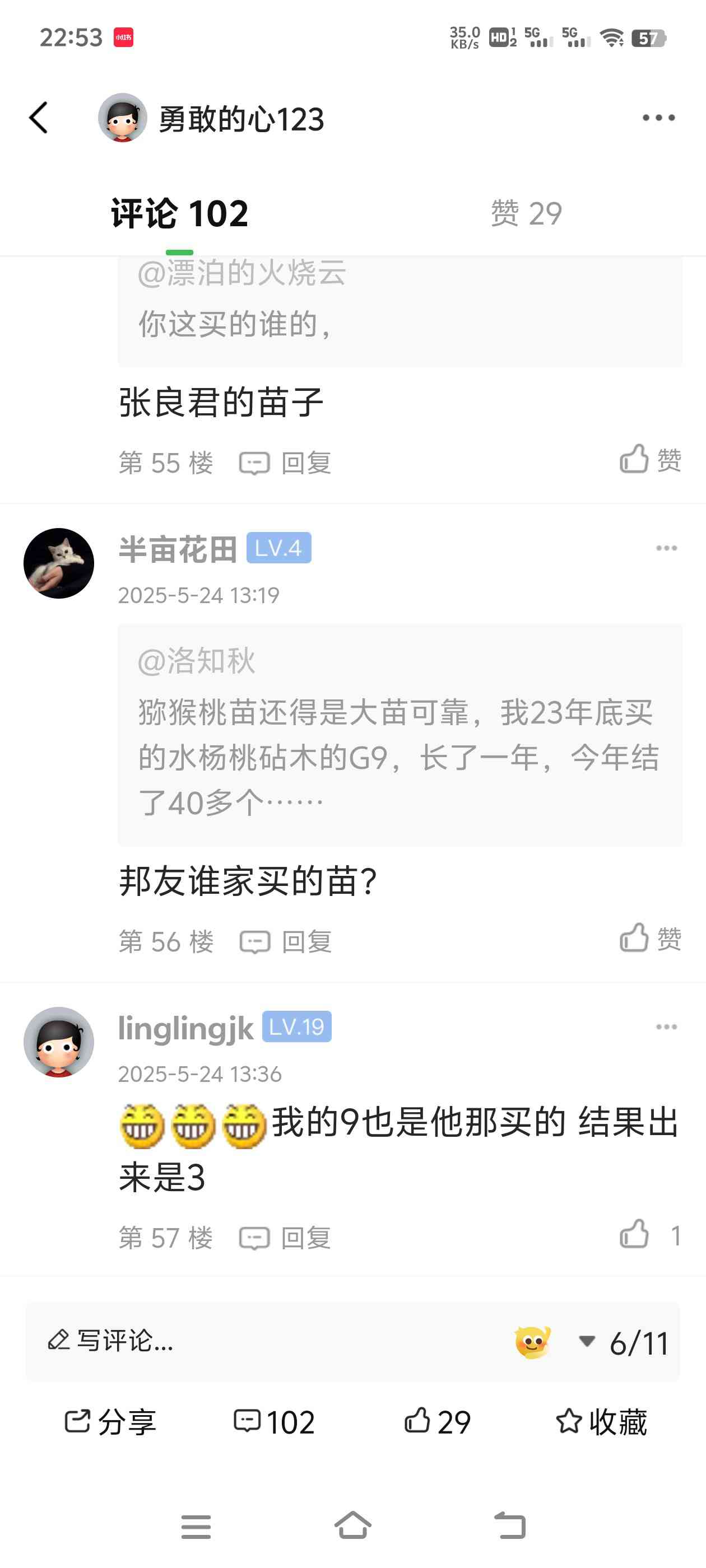
Task: Open 半亩花田's avatar
Action: (58, 563)
